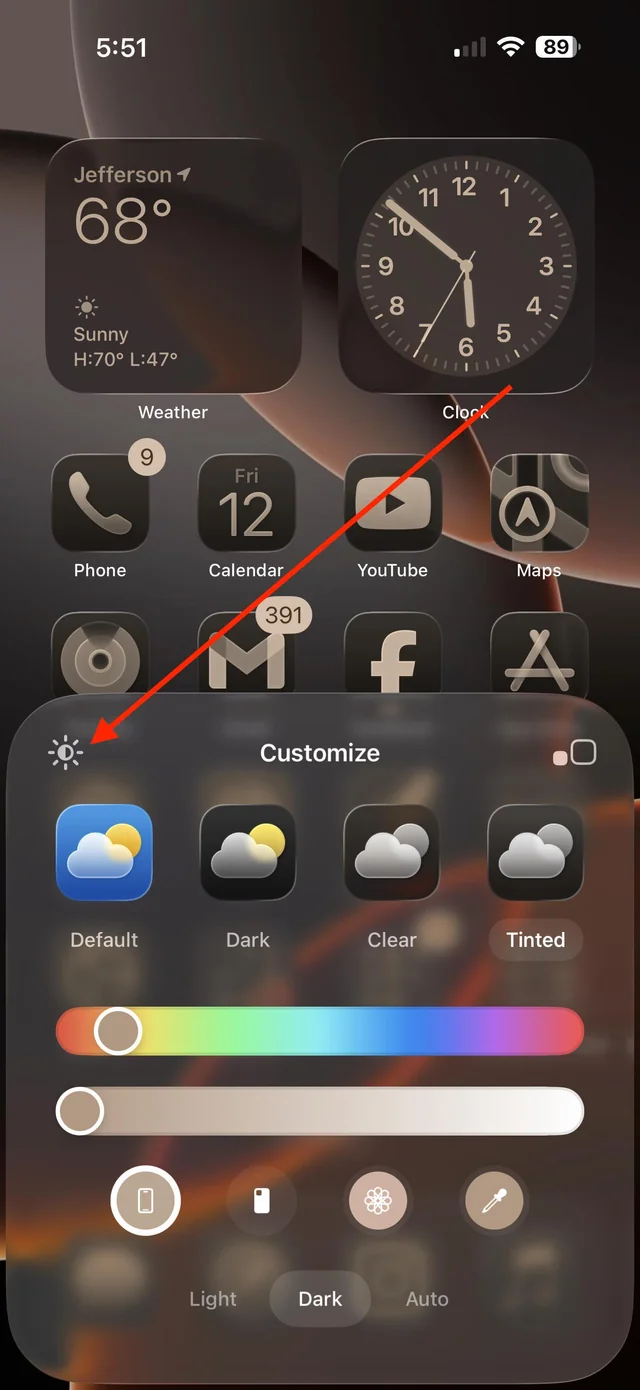
Task: Launch the YouTube app
Action: [x=393, y=503]
